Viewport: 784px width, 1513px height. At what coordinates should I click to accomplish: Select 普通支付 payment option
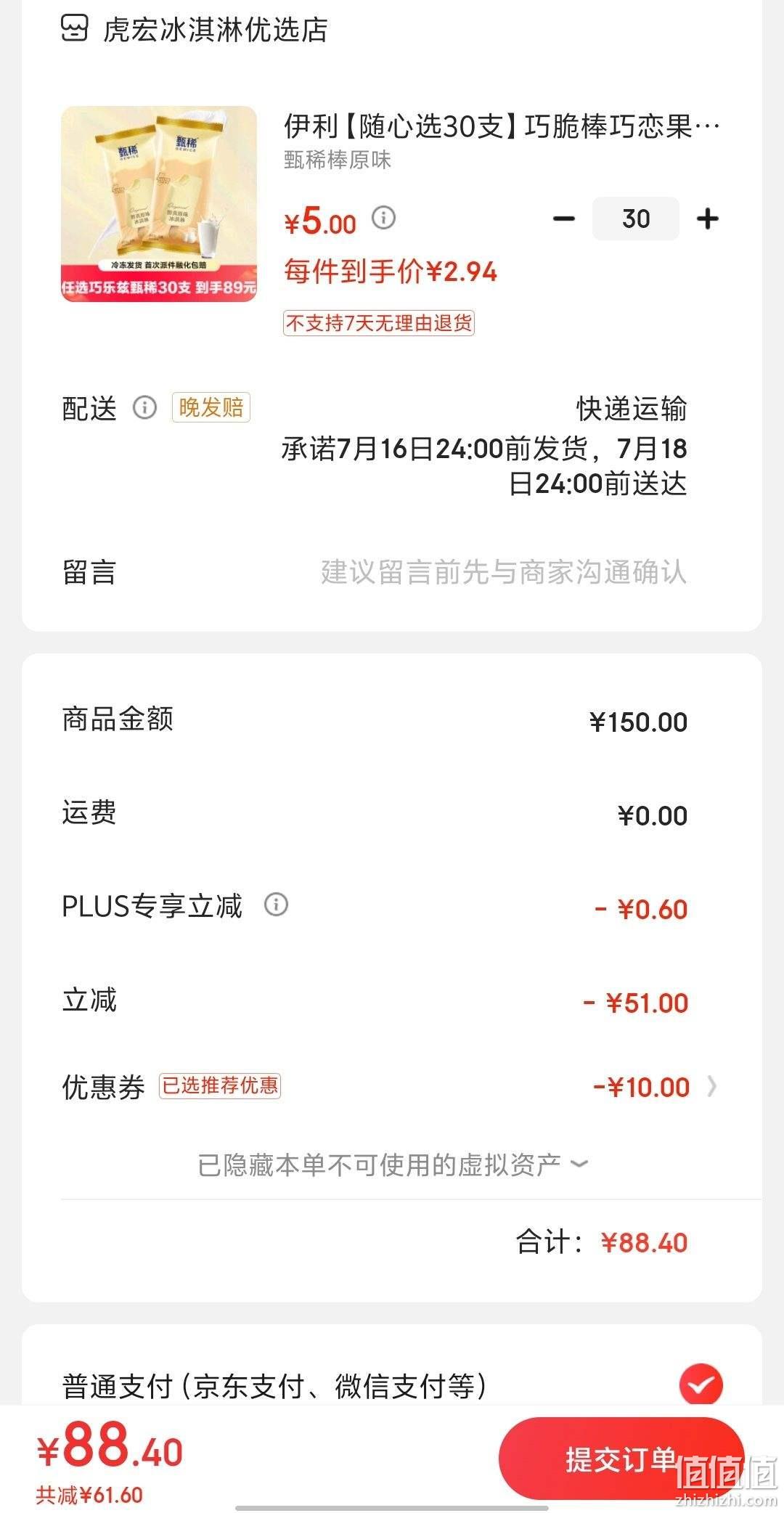(392, 1385)
